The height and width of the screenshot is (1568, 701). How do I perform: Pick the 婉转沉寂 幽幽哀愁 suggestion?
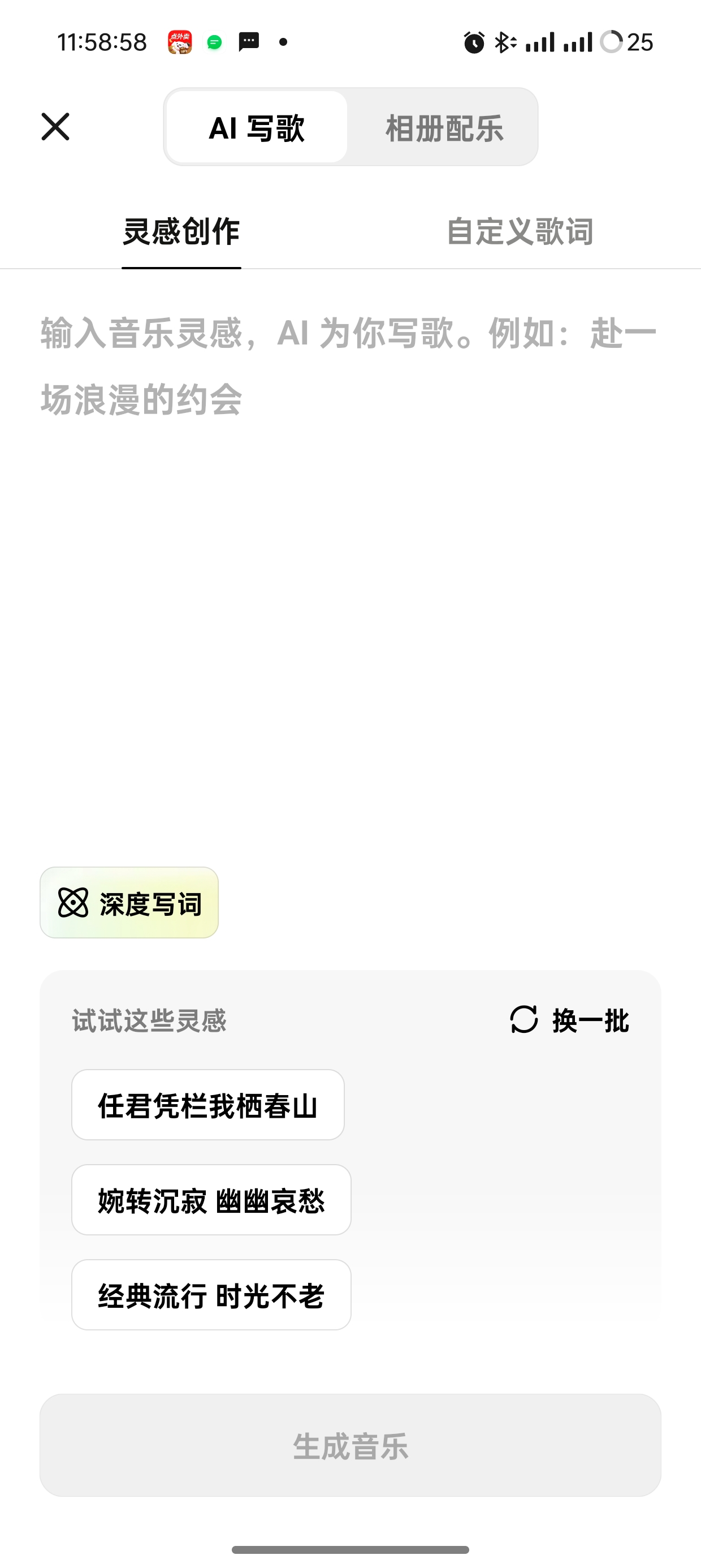pos(211,1200)
